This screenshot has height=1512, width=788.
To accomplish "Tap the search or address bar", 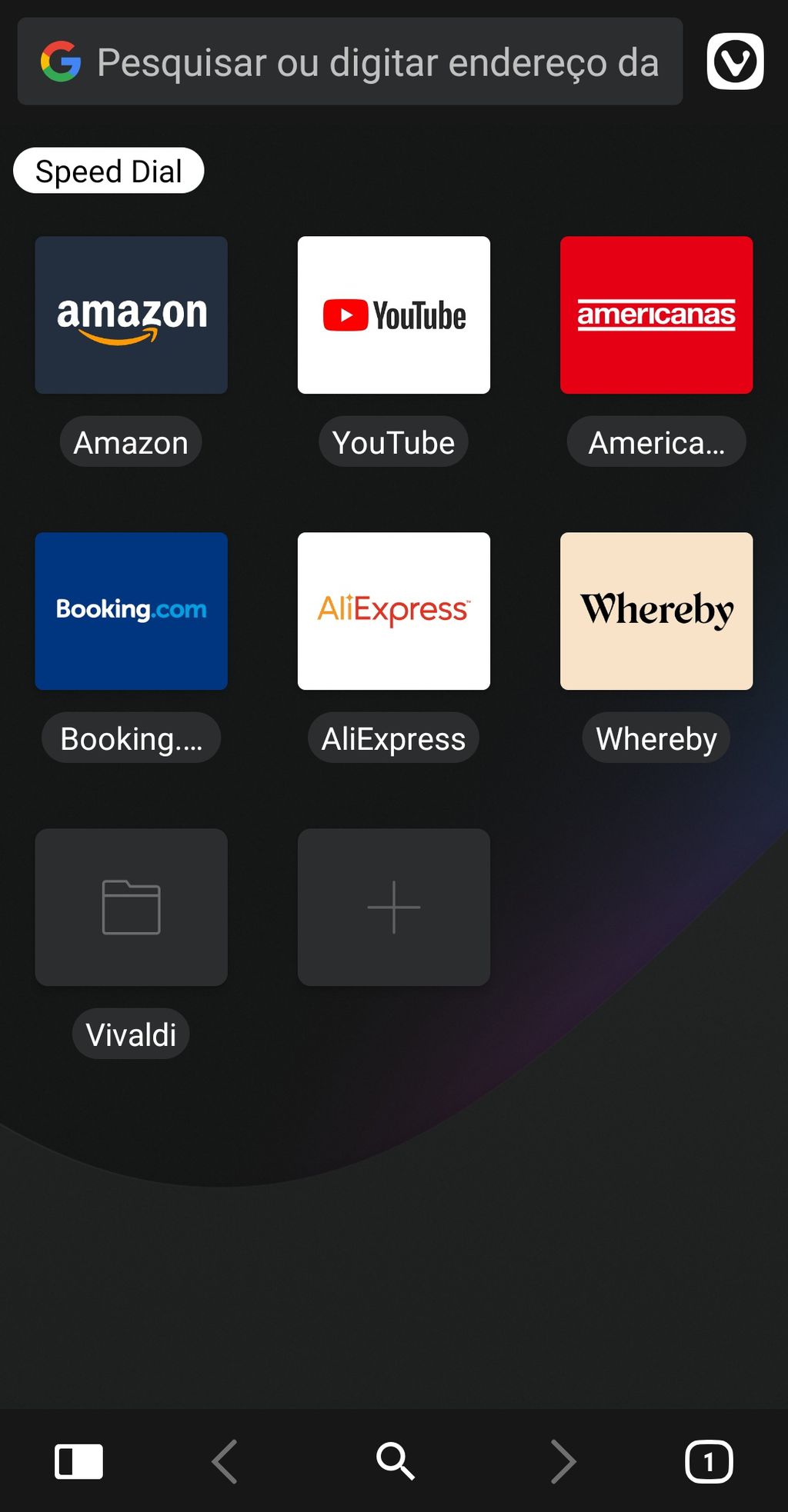I will pos(350,62).
